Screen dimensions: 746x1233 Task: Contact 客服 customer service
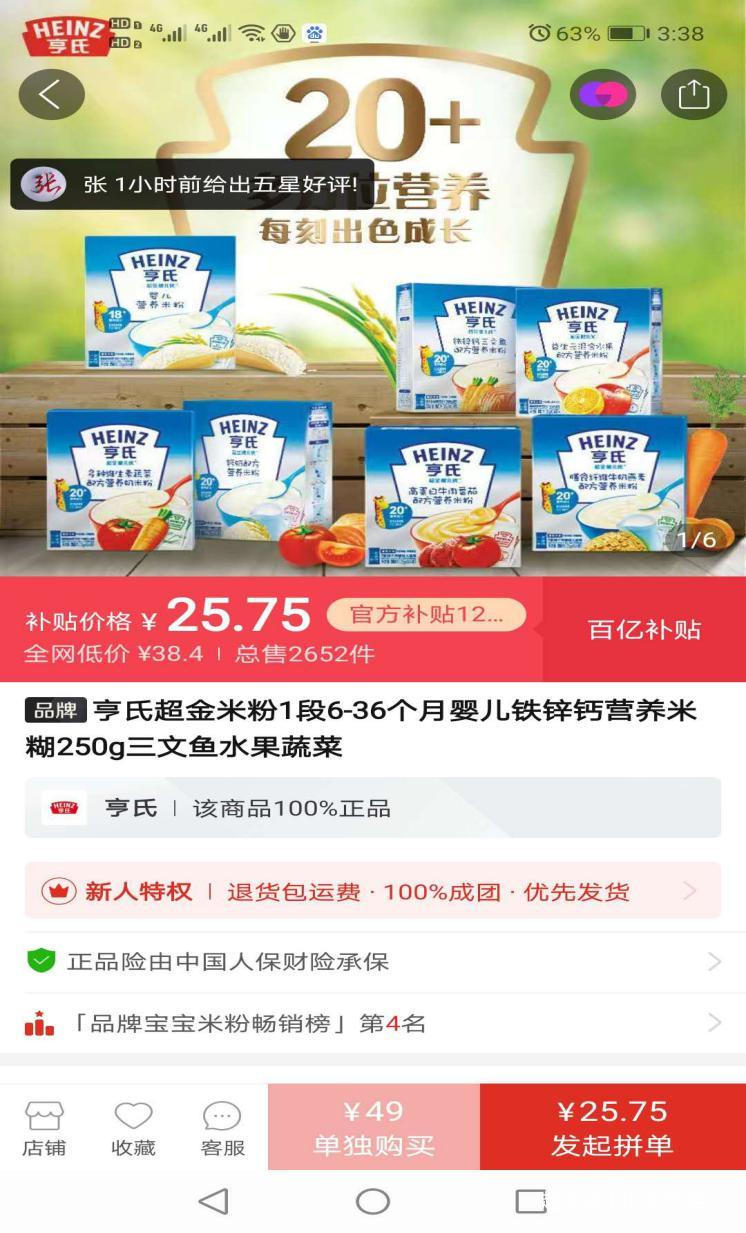pos(222,1129)
